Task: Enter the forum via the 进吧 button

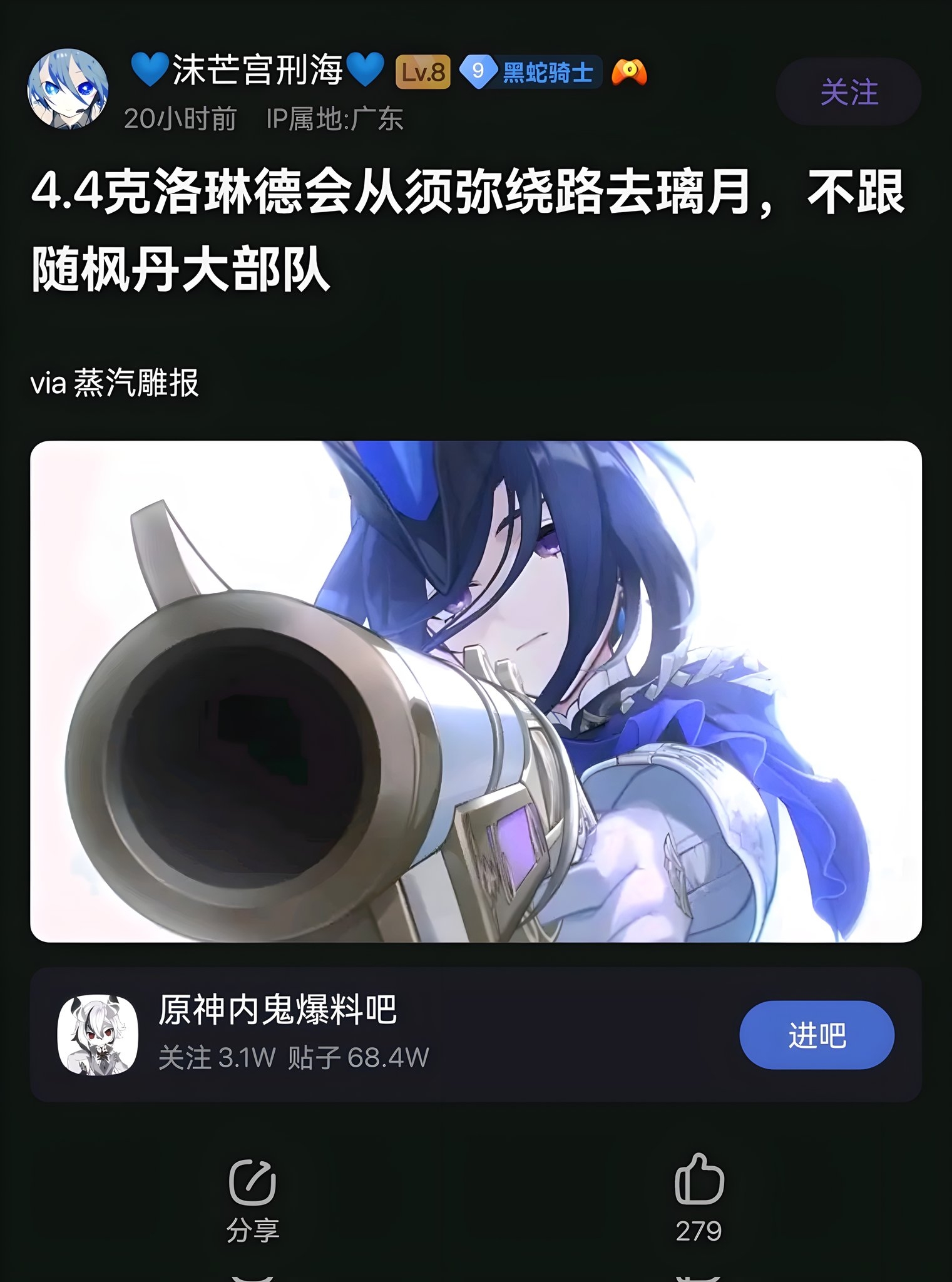Action: click(x=816, y=1035)
